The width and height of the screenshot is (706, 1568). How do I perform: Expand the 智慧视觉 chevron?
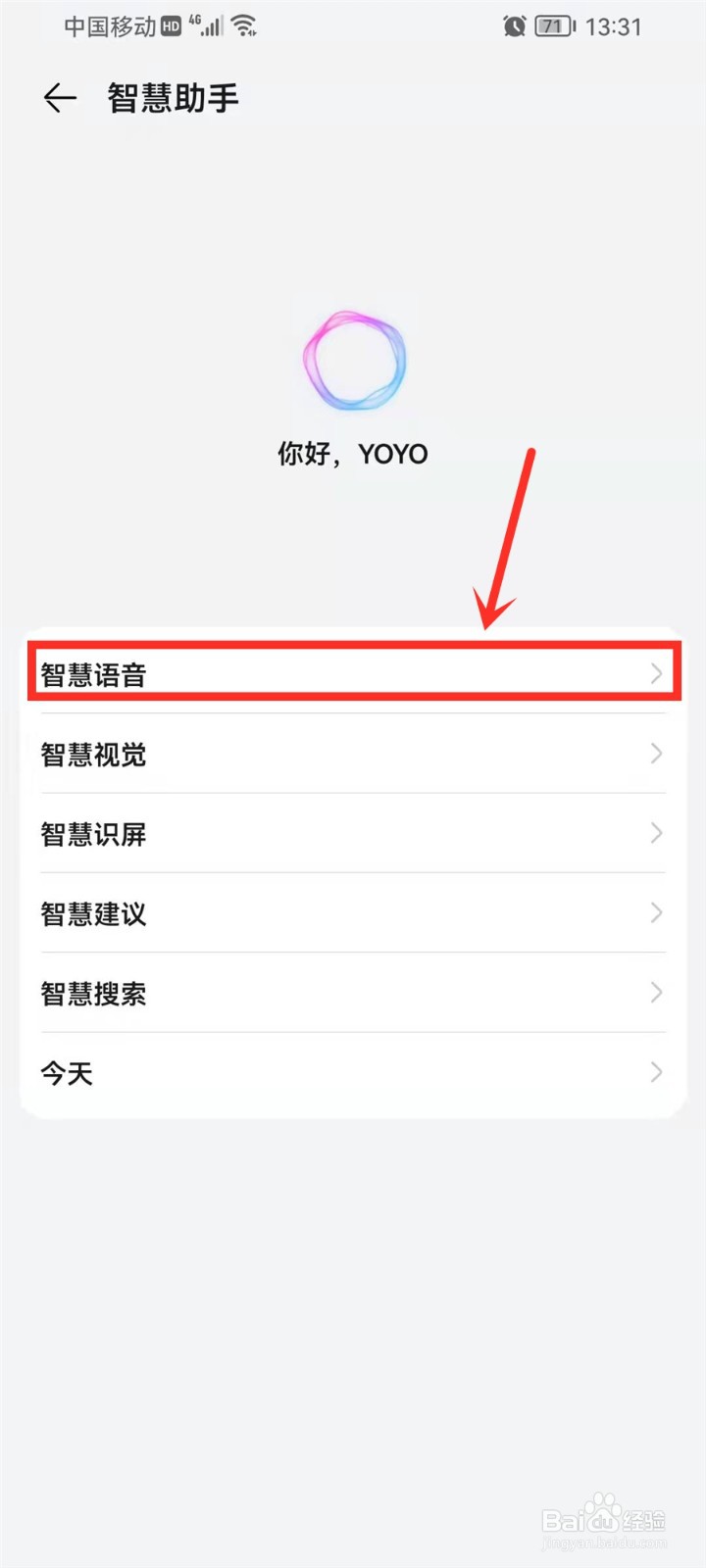tap(656, 754)
